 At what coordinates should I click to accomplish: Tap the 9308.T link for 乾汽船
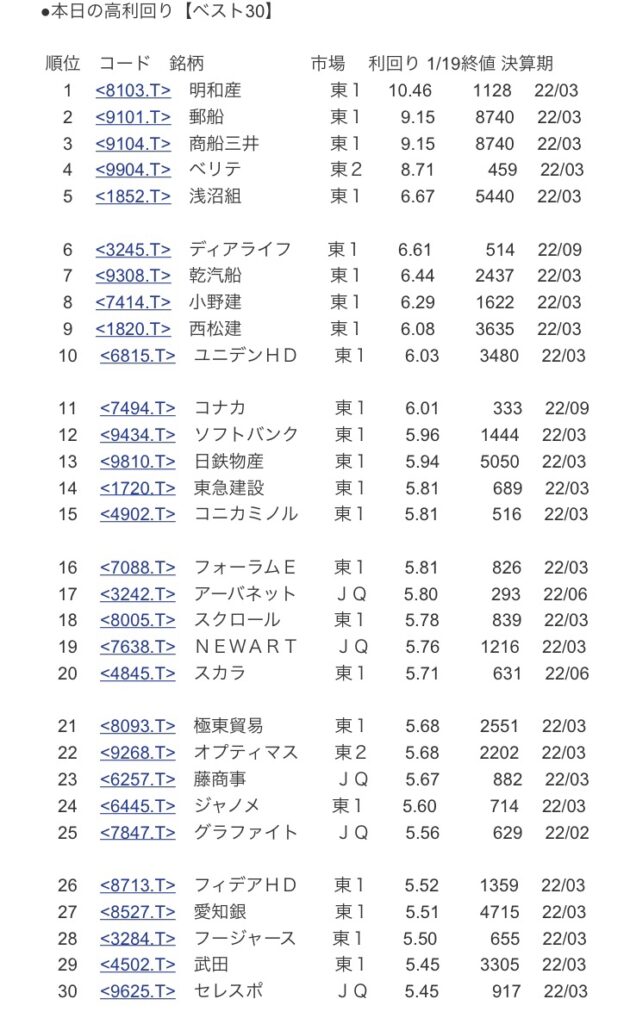pos(133,276)
